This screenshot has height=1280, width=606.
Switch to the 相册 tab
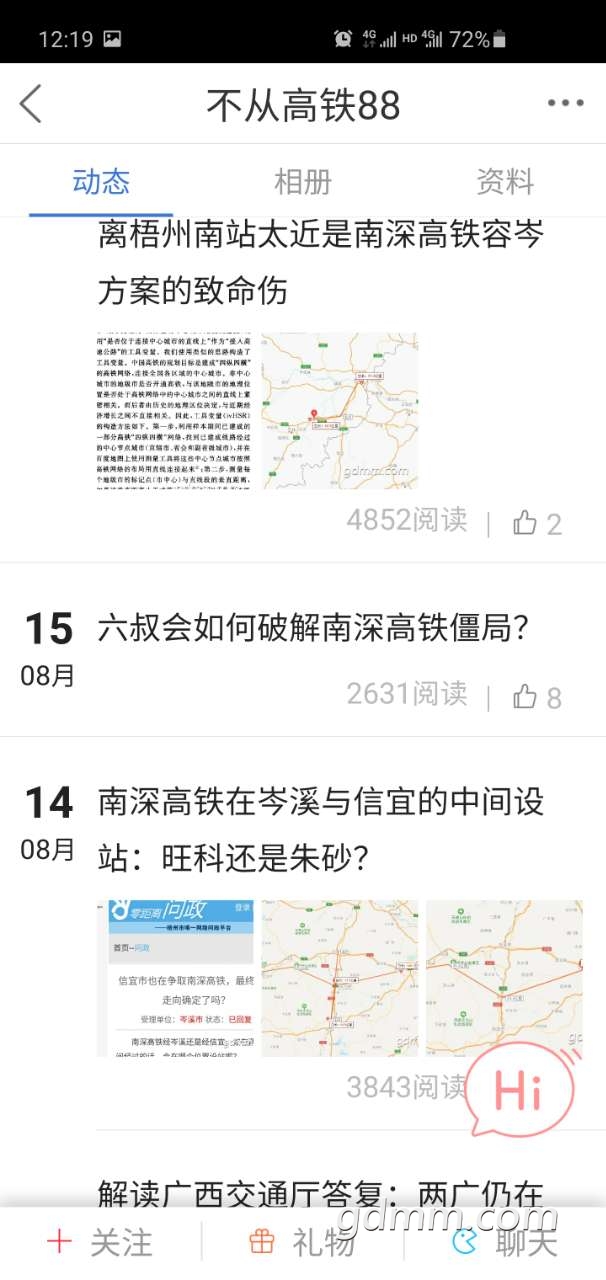(x=302, y=182)
